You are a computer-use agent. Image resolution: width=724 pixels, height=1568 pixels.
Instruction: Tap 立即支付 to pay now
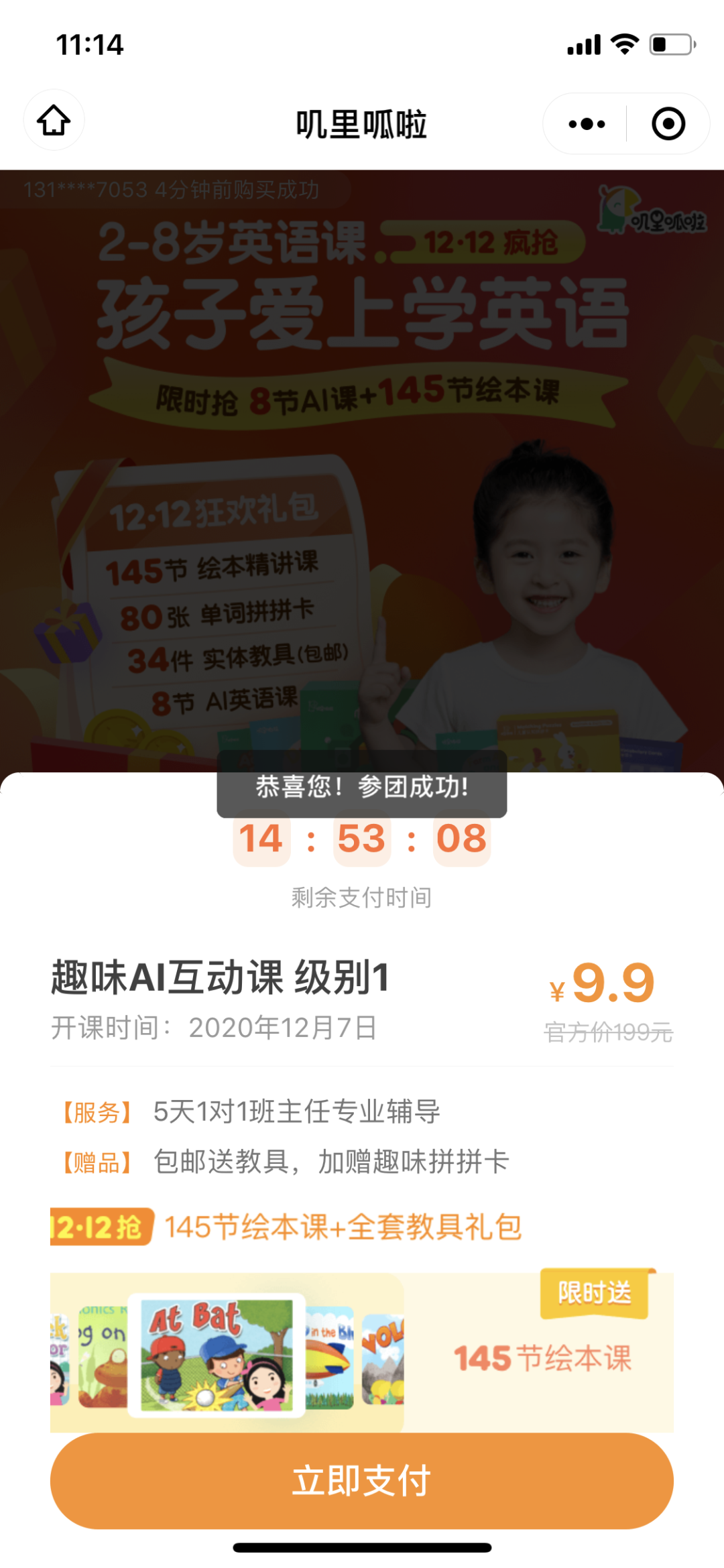coord(362,1480)
